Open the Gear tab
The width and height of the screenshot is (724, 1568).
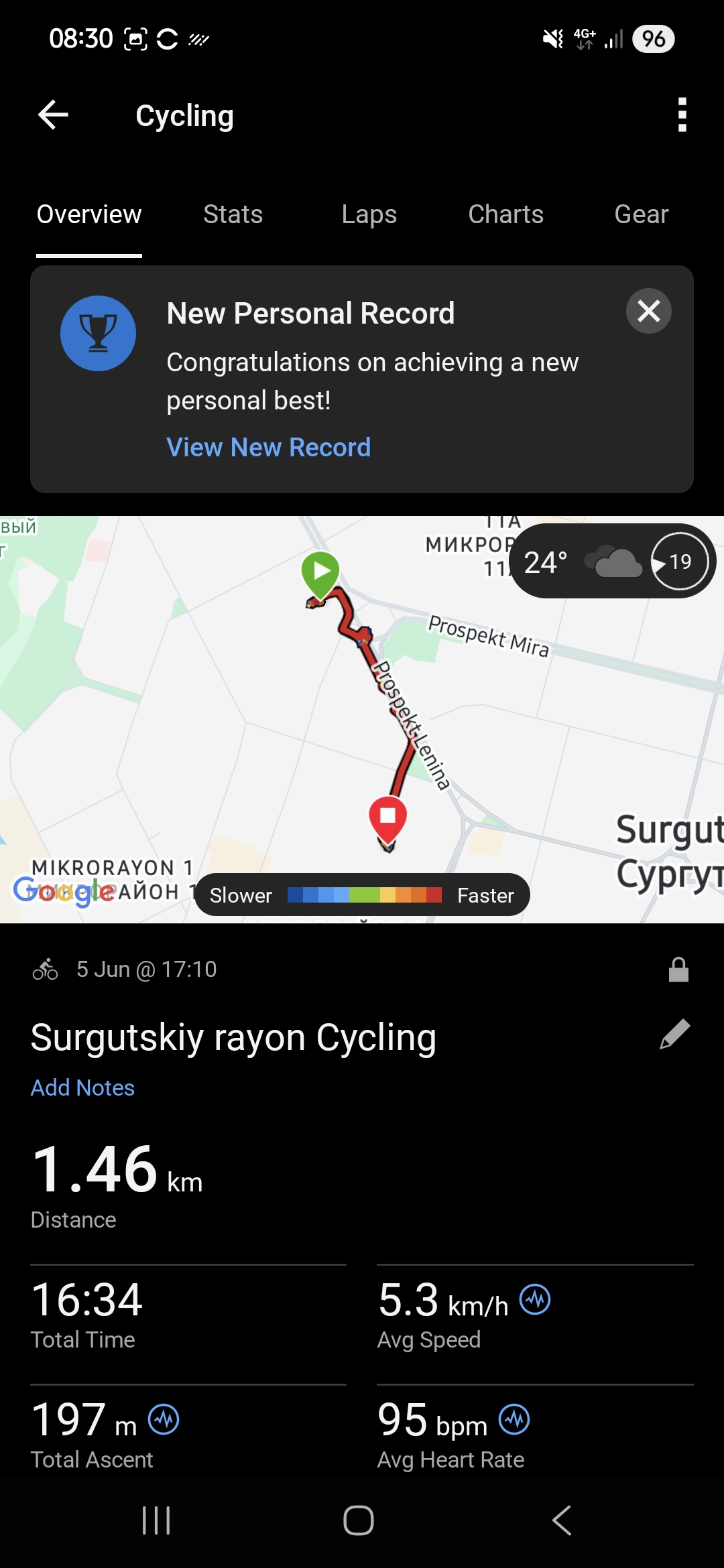coord(642,214)
